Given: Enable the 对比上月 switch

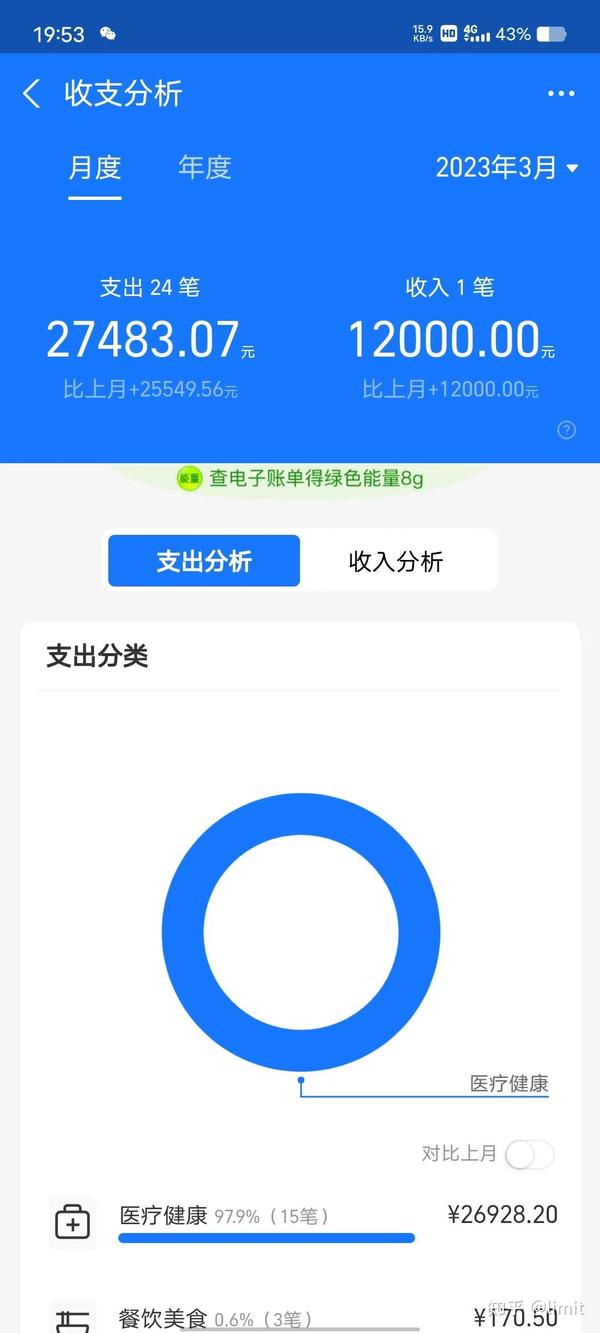Looking at the screenshot, I should (529, 1154).
